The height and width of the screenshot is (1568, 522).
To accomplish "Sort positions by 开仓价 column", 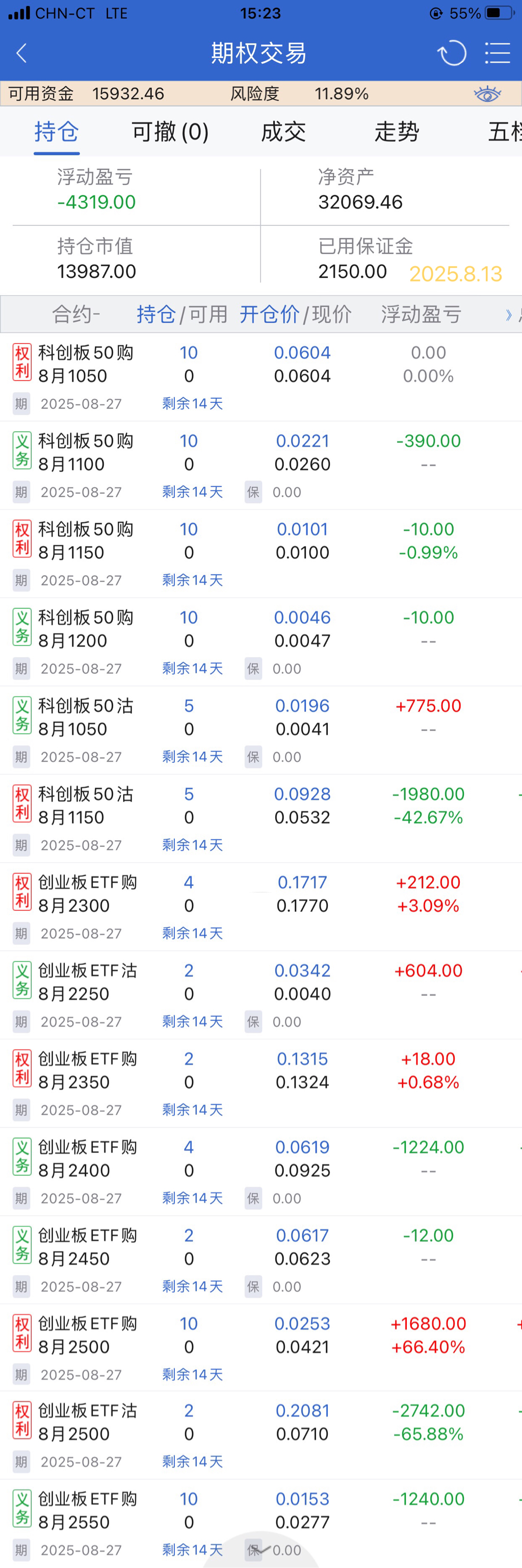I will (269, 314).
